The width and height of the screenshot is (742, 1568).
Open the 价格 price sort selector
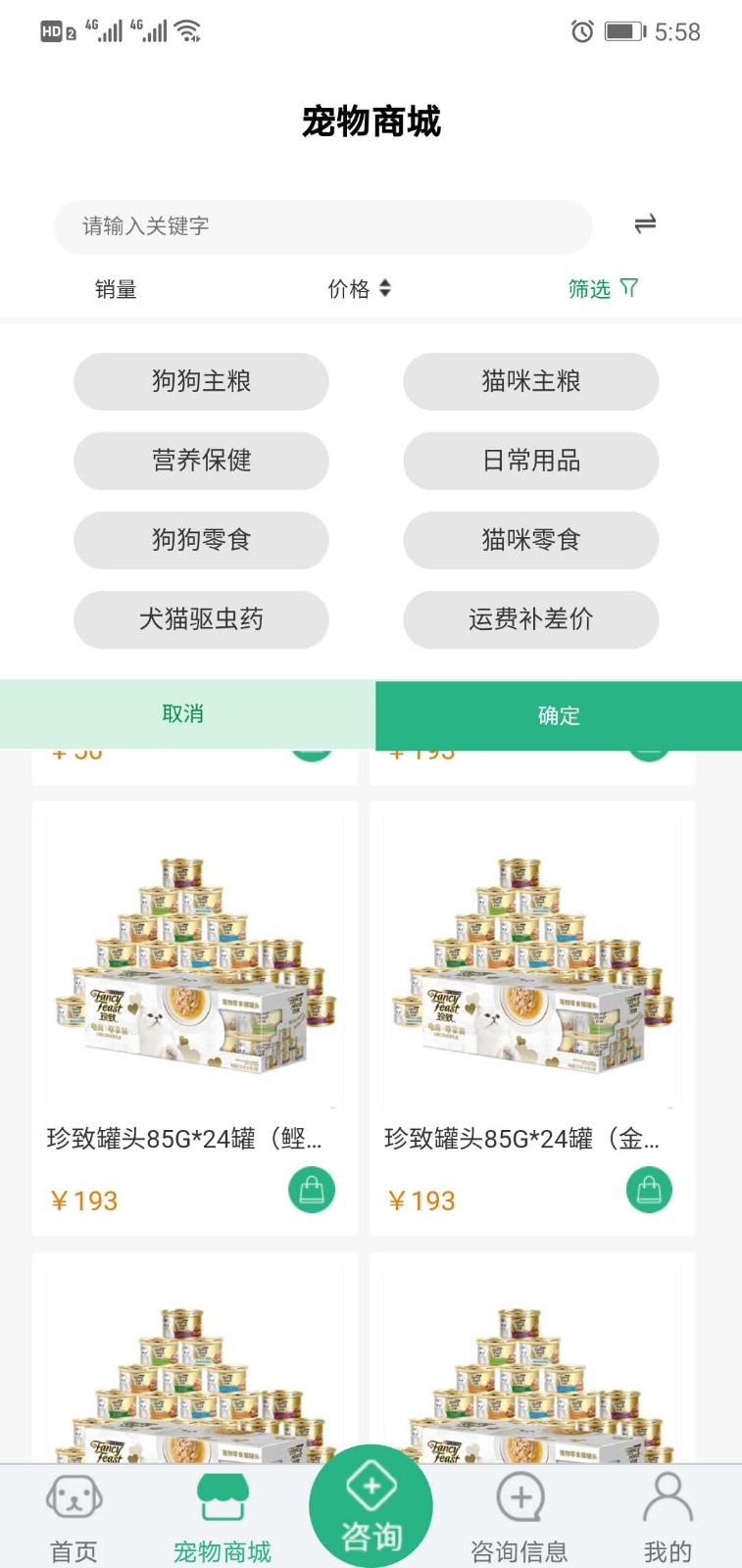coord(360,289)
